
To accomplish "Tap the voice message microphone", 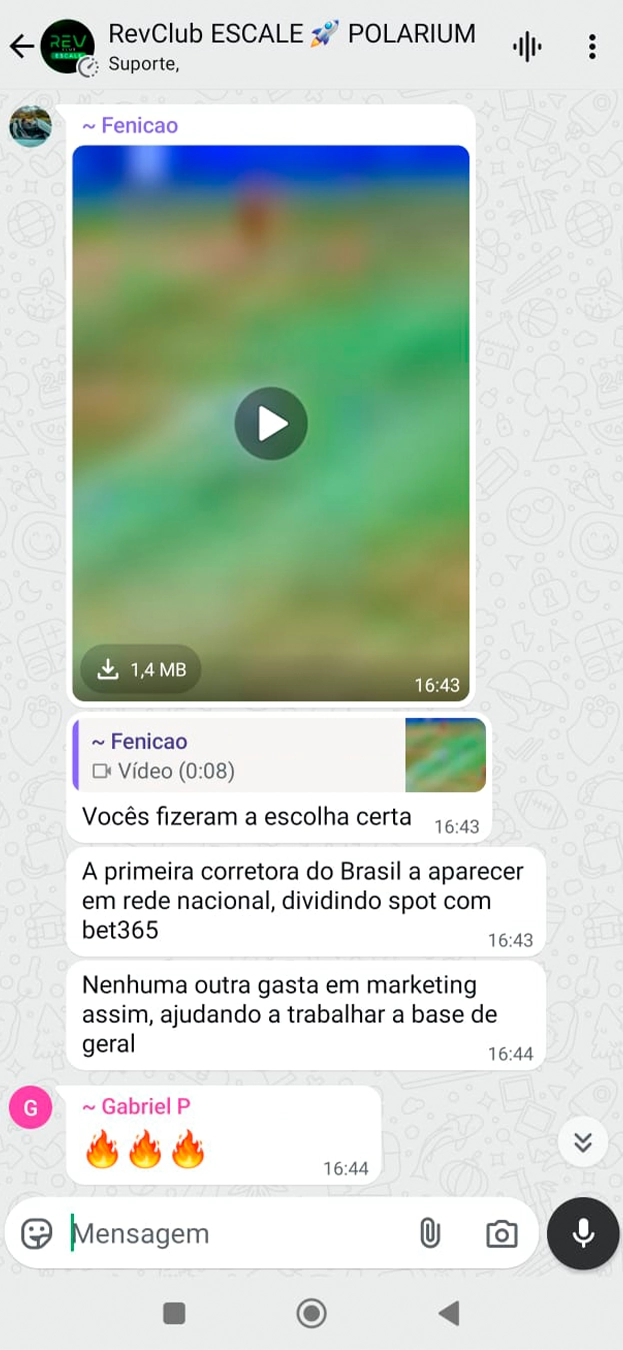I will [x=583, y=1233].
